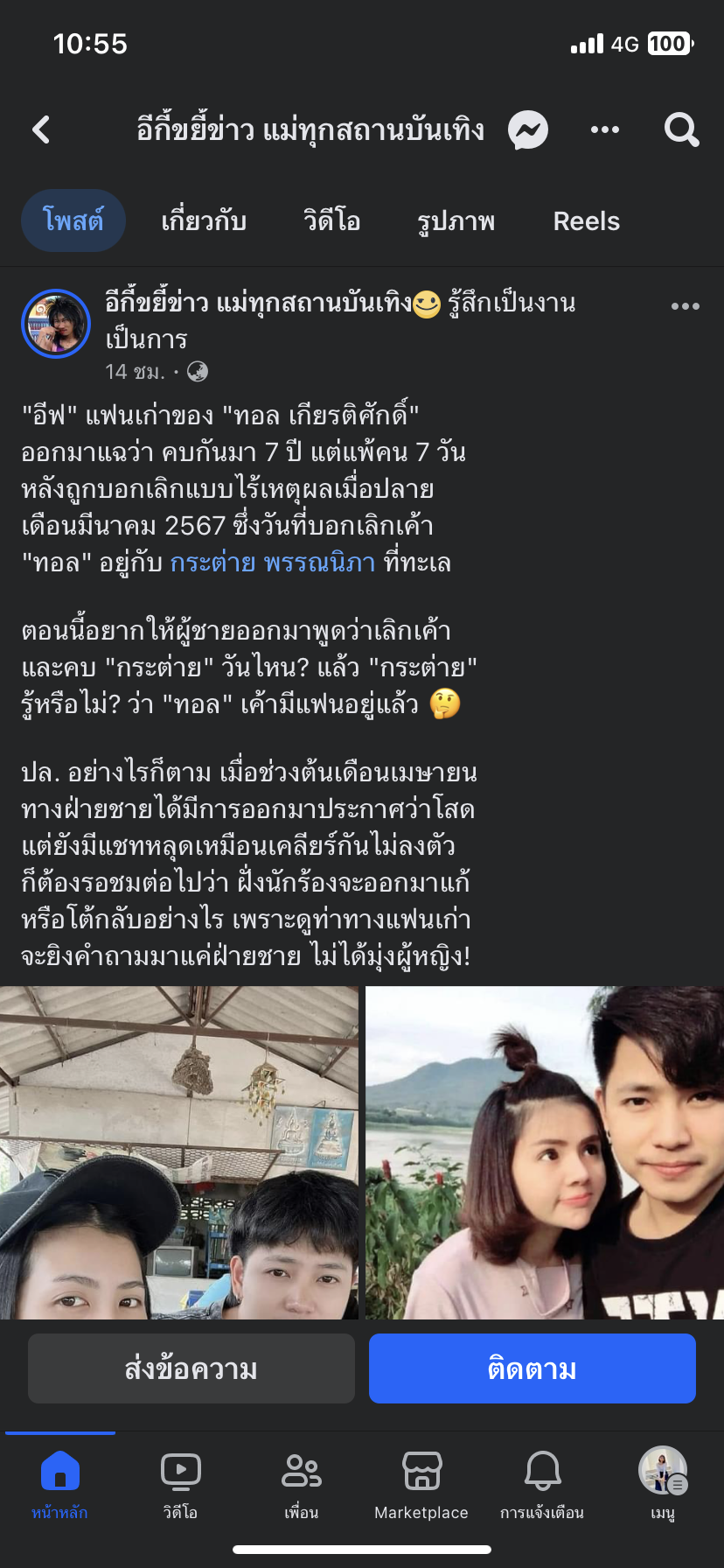The height and width of the screenshot is (1568, 724).
Task: Search within this page
Action: click(x=681, y=130)
